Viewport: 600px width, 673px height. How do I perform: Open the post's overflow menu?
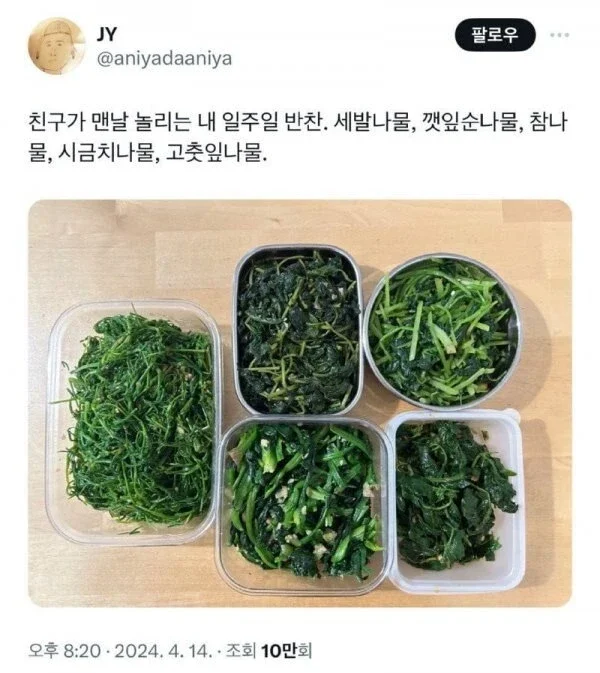[560, 35]
